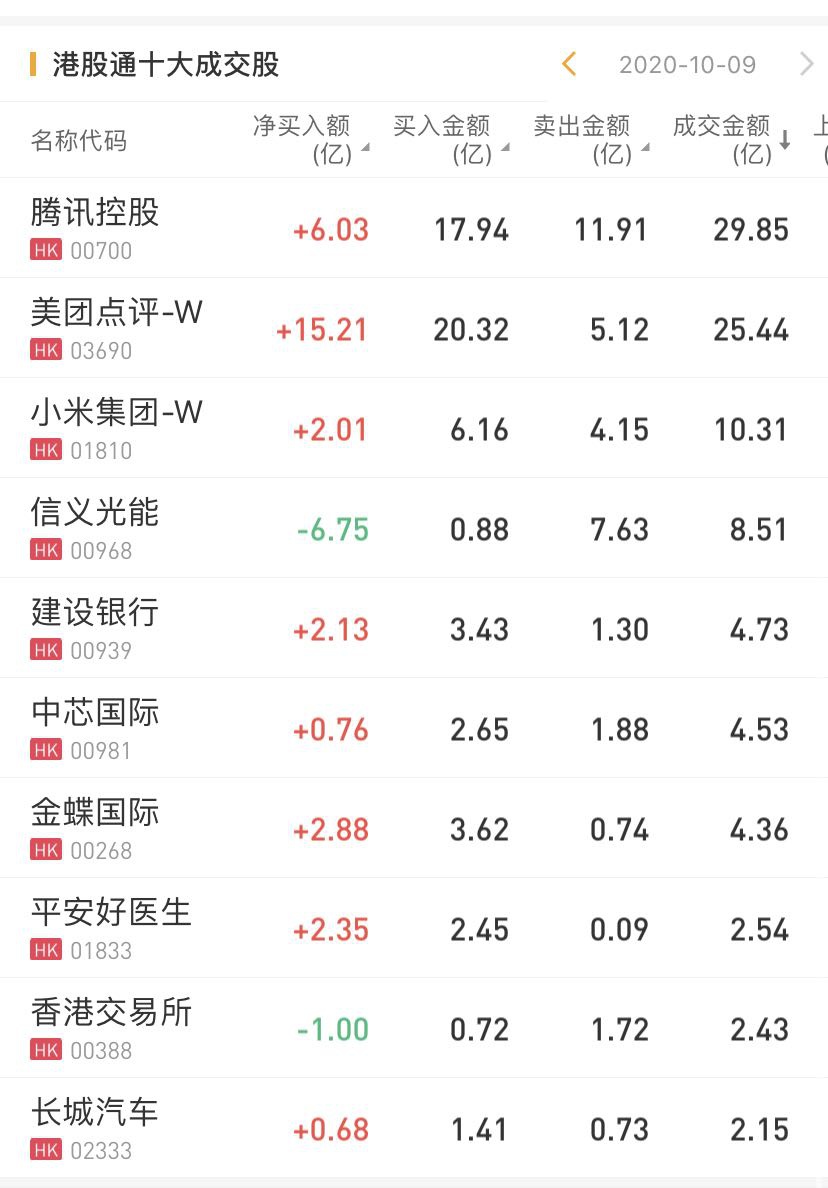Open the 2020-10-09 date picker
The width and height of the screenshot is (828, 1188).
[x=687, y=65]
